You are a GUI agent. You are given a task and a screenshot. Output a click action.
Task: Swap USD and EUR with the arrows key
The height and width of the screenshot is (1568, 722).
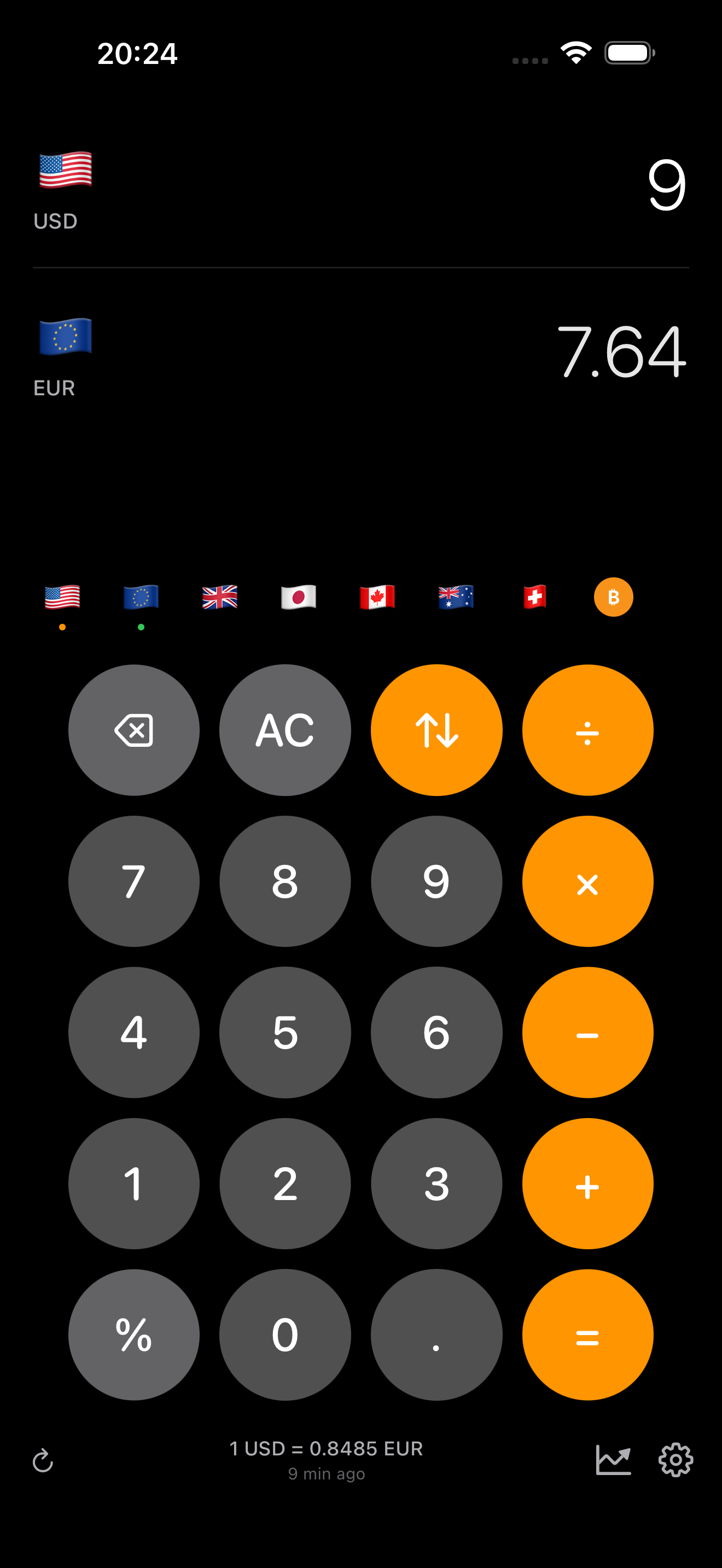click(x=436, y=730)
